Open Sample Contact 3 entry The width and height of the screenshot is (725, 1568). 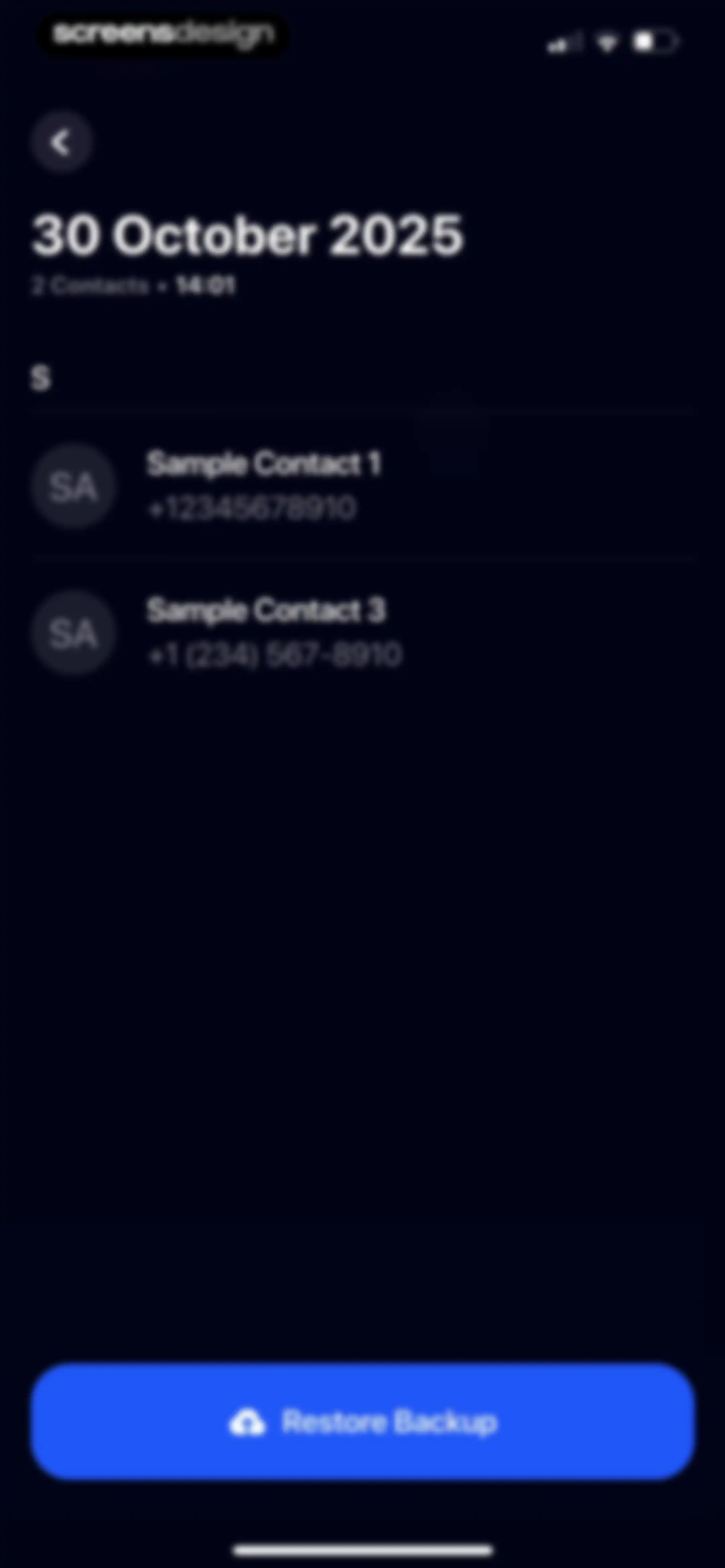point(363,633)
